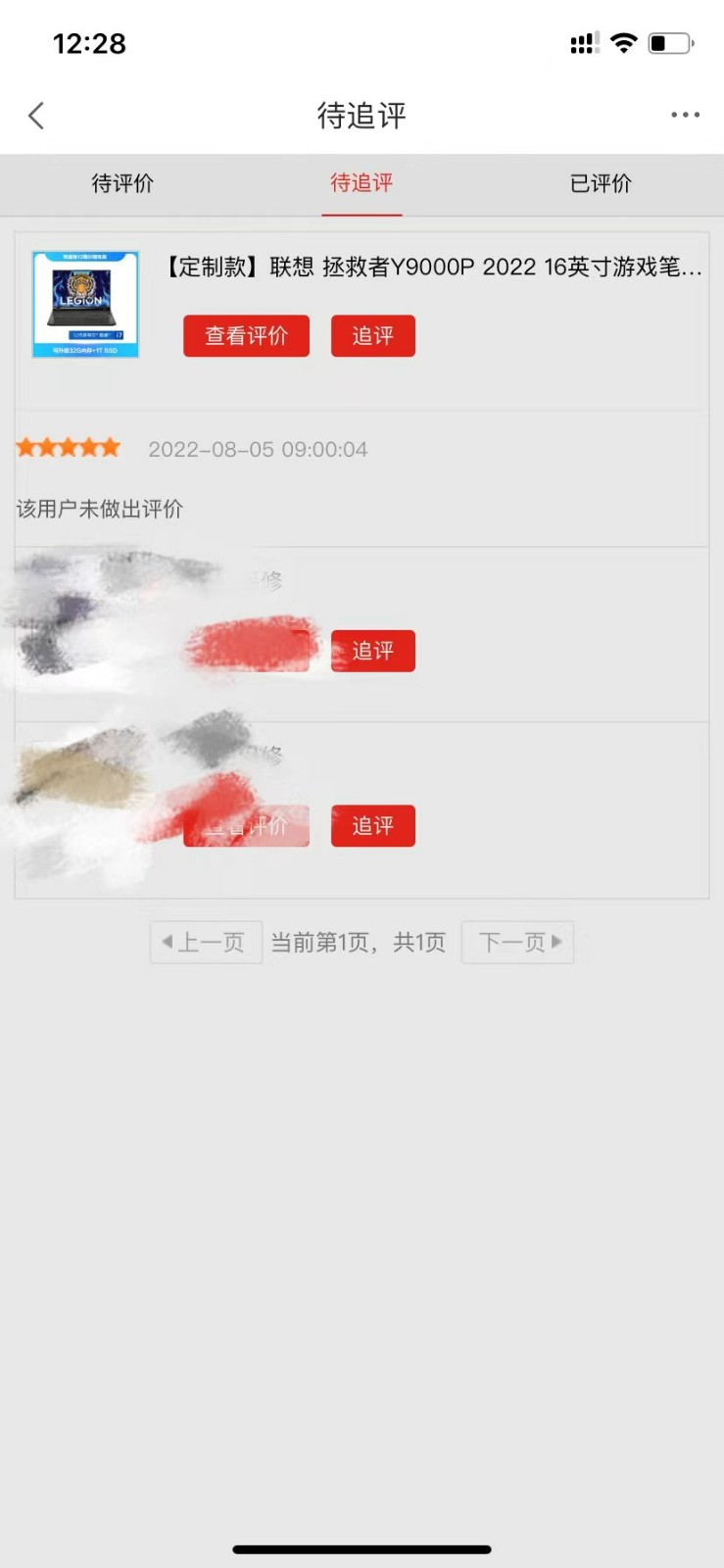The image size is (724, 1568).
Task: Tap 查看评价 for the 联想 拯救者 laptop
Action: tap(246, 336)
